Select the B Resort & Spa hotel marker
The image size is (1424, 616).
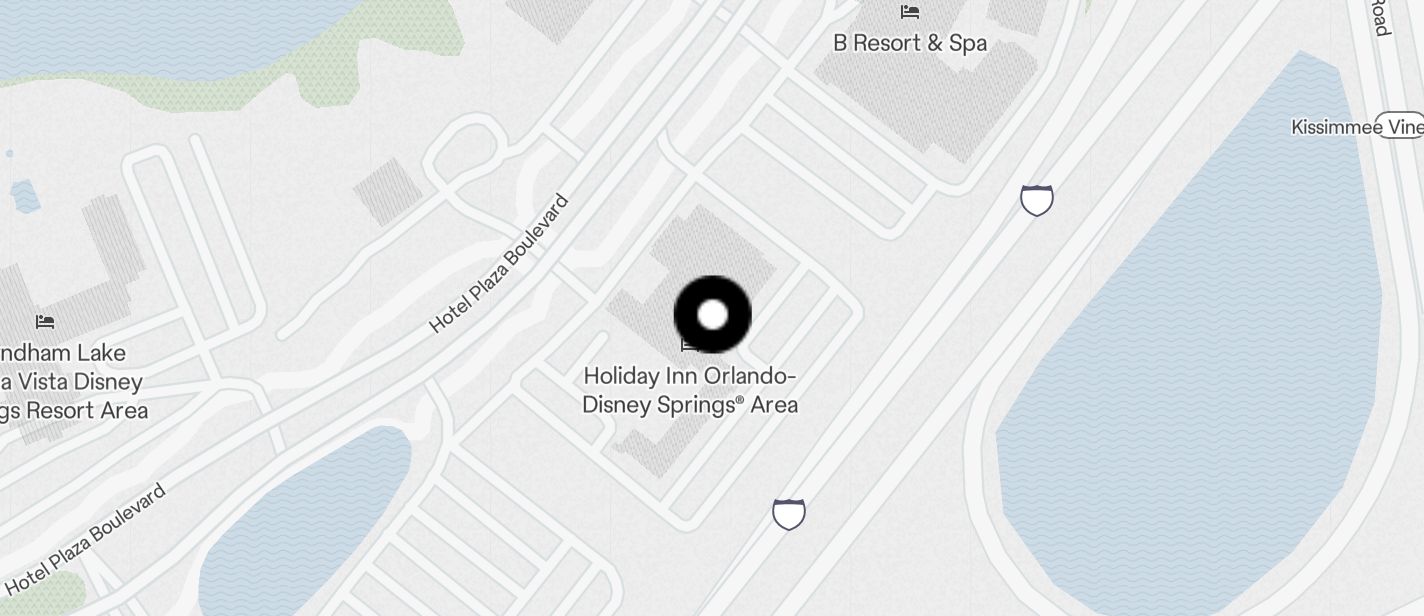pos(909,13)
